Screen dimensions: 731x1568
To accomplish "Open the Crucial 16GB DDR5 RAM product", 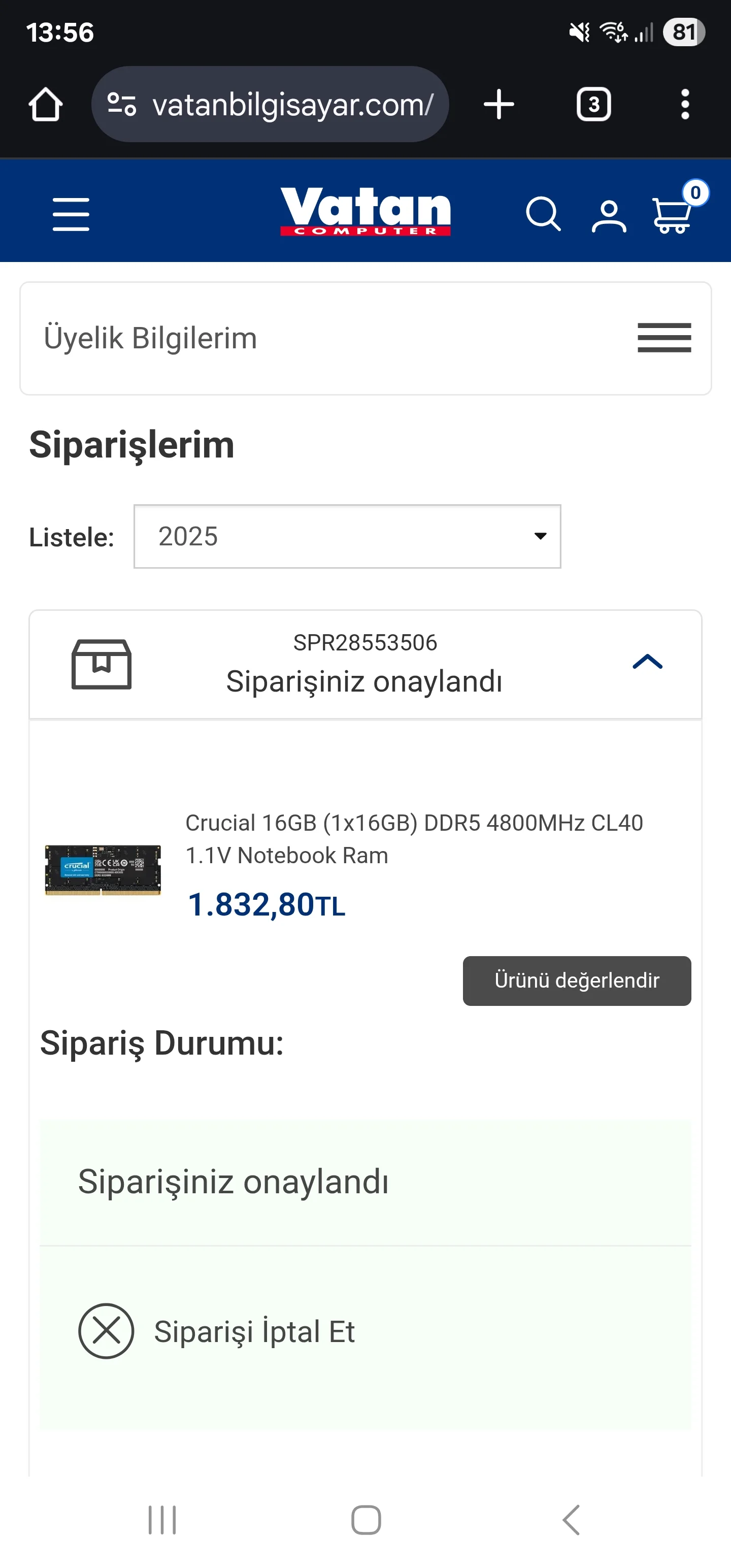I will pyautogui.click(x=413, y=838).
